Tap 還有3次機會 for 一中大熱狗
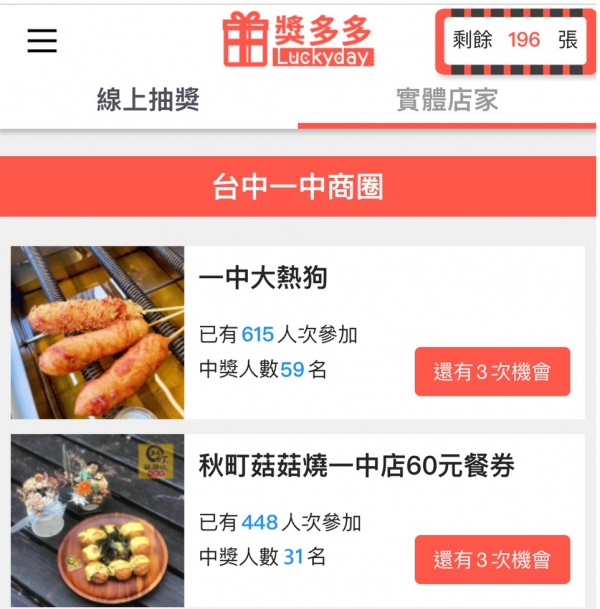The width and height of the screenshot is (600, 609). 492,372
